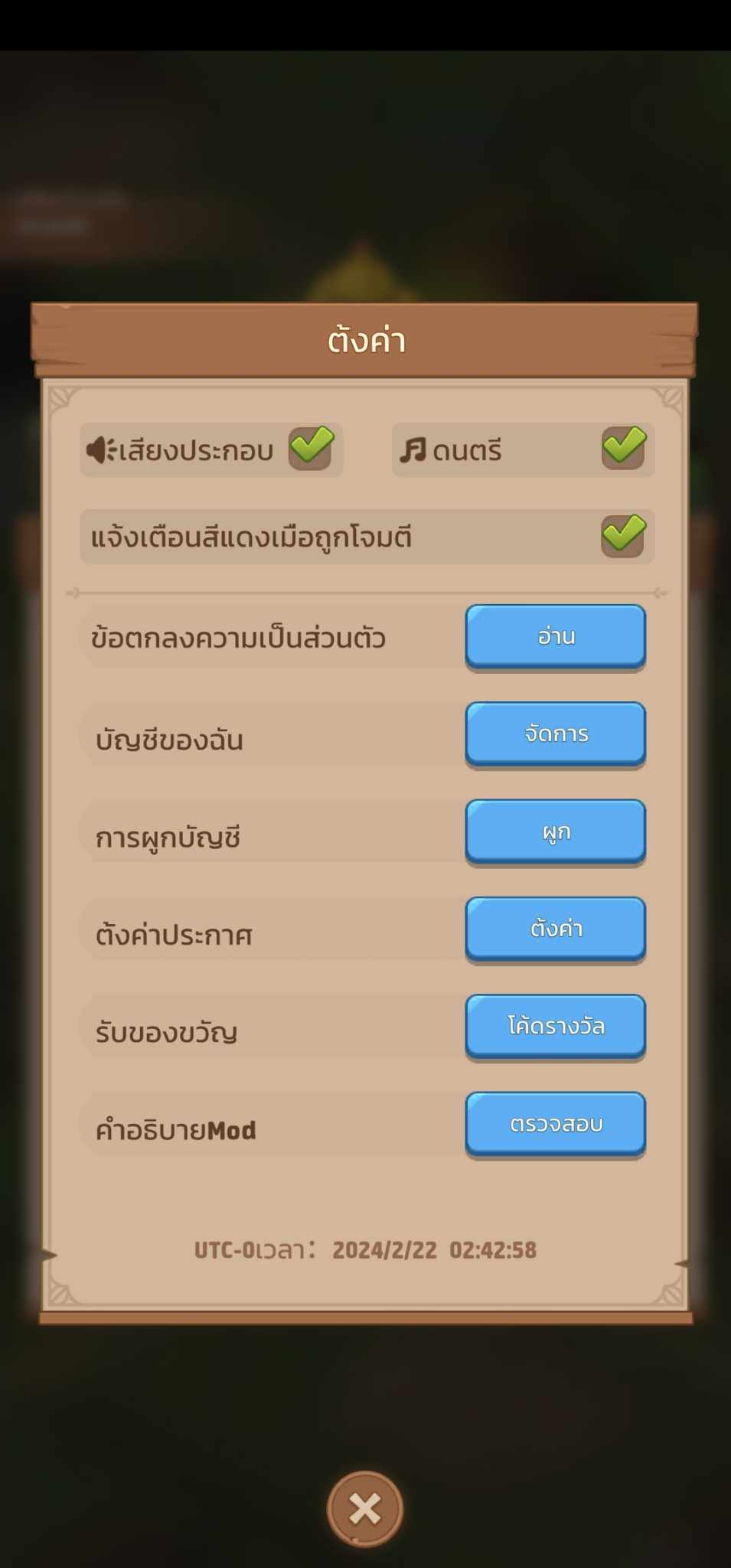
Task: Tap ผูก to bind account
Action: pyautogui.click(x=556, y=831)
